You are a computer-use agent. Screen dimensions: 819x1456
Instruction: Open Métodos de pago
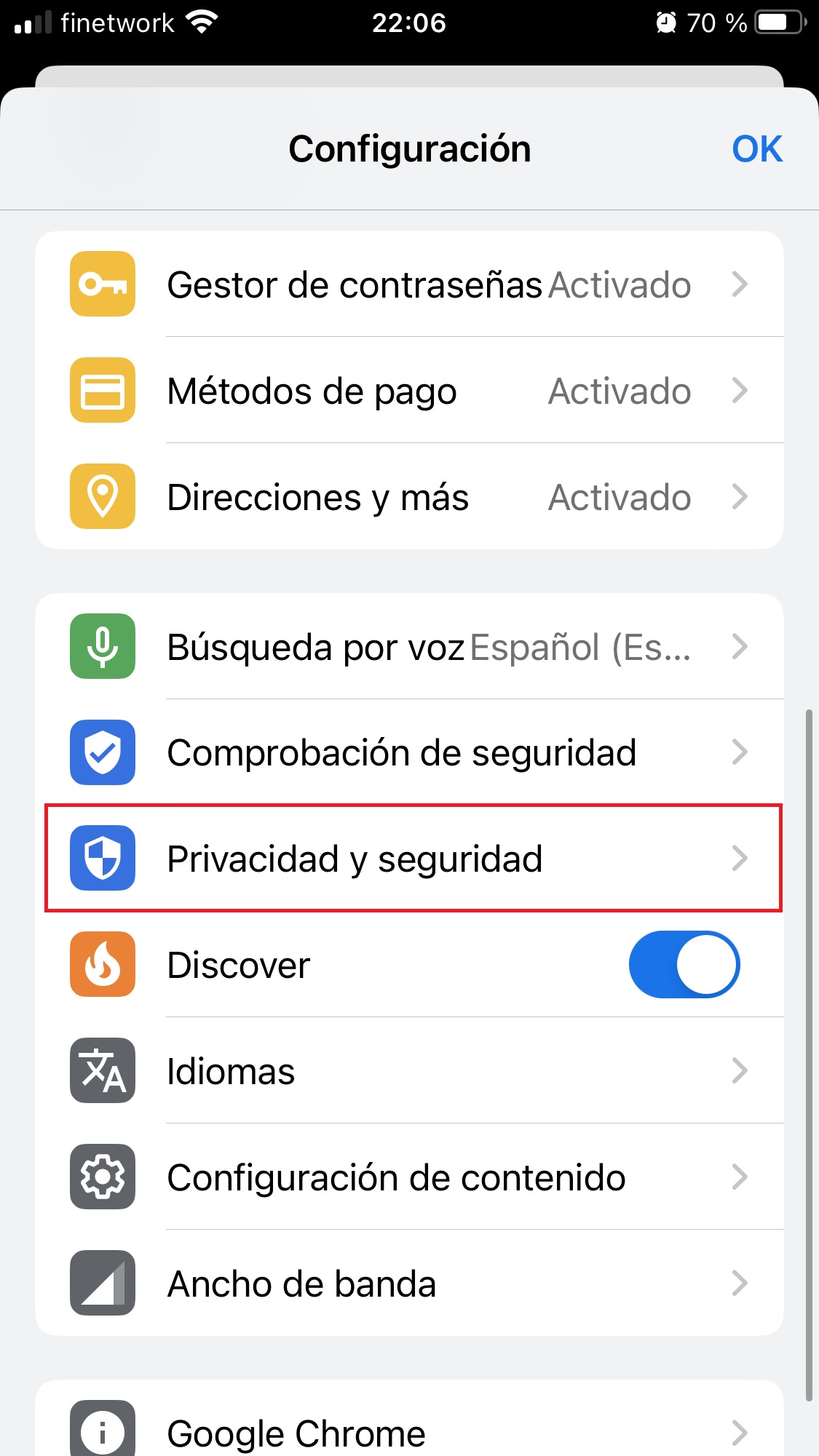409,391
